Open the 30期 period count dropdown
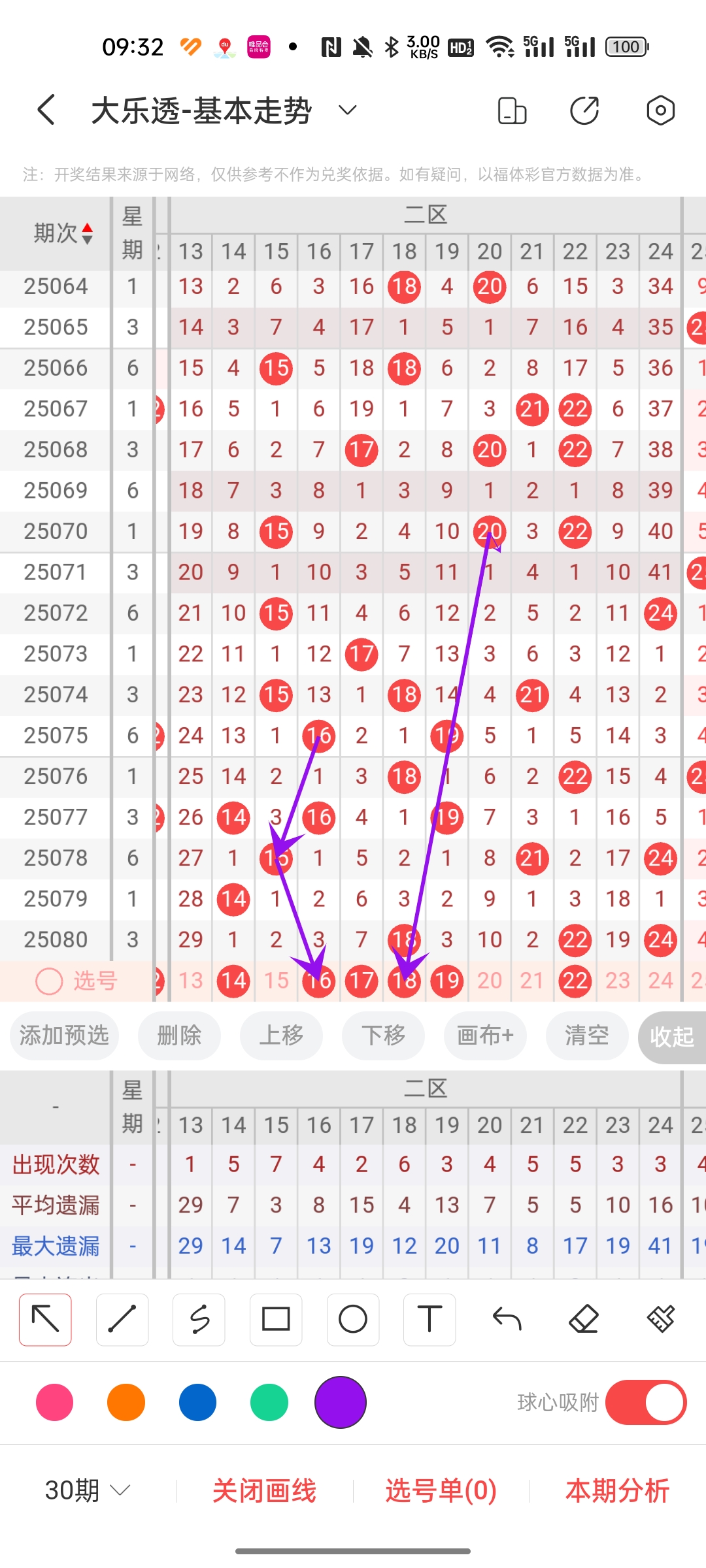 (x=88, y=1491)
